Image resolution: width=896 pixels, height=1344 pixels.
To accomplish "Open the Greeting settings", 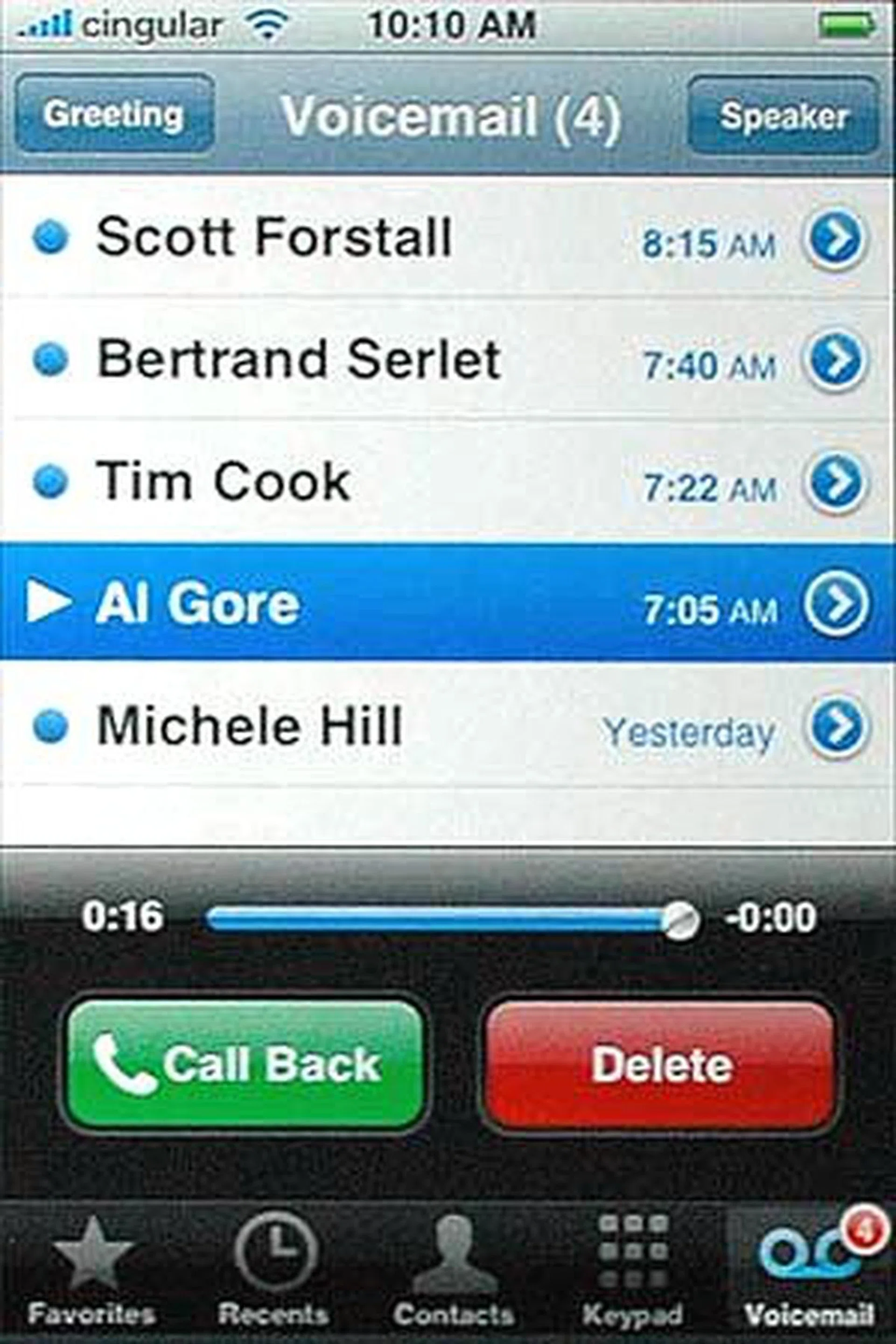I will (114, 114).
